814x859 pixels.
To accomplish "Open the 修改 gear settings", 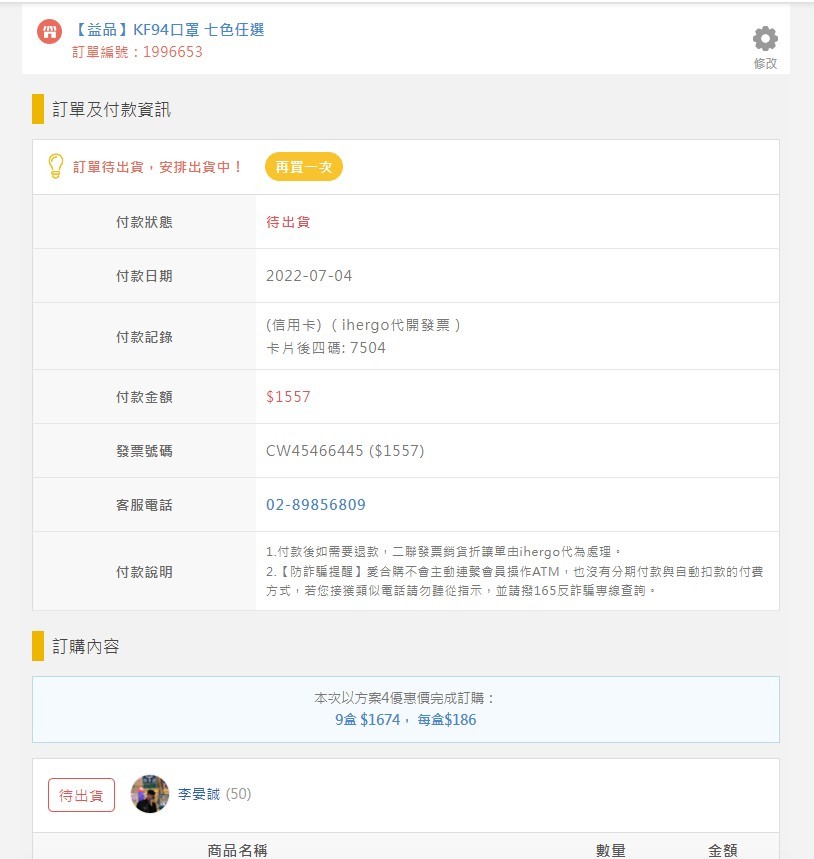I will [765, 47].
